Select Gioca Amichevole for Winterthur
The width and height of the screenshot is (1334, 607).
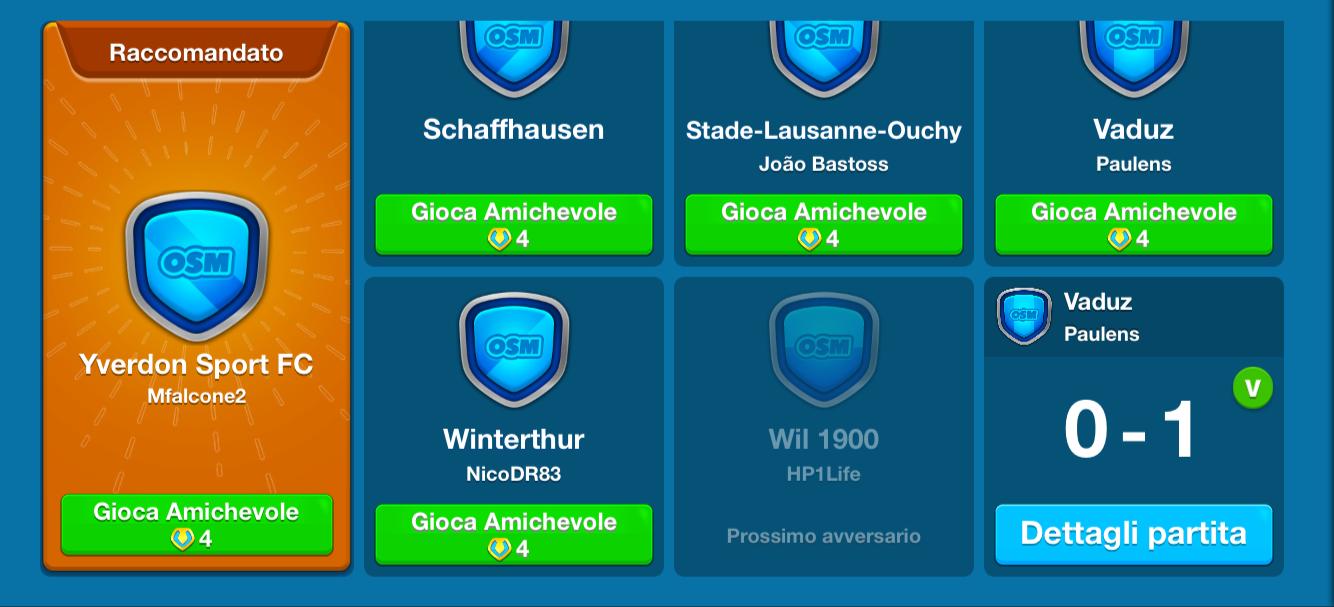(513, 534)
